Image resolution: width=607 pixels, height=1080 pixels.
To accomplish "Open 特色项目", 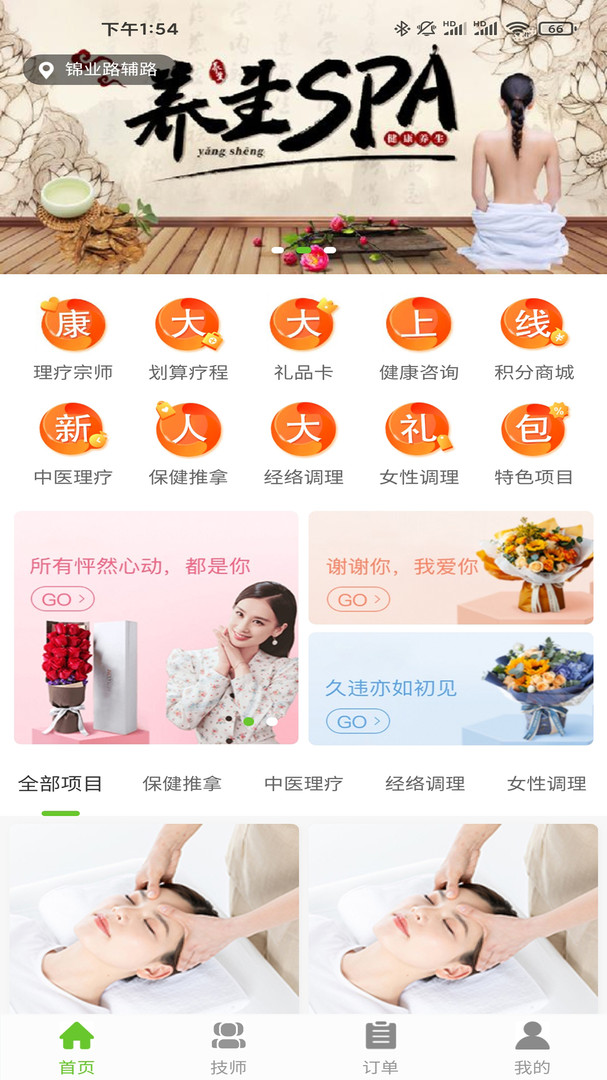I will coord(534,443).
